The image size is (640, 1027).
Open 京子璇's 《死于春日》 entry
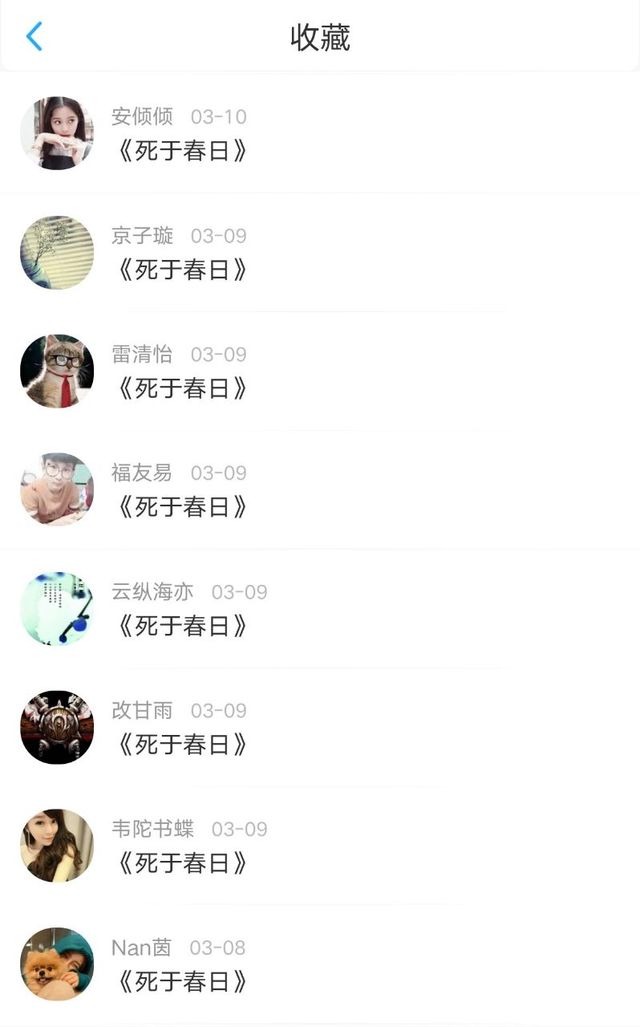[x=182, y=270]
